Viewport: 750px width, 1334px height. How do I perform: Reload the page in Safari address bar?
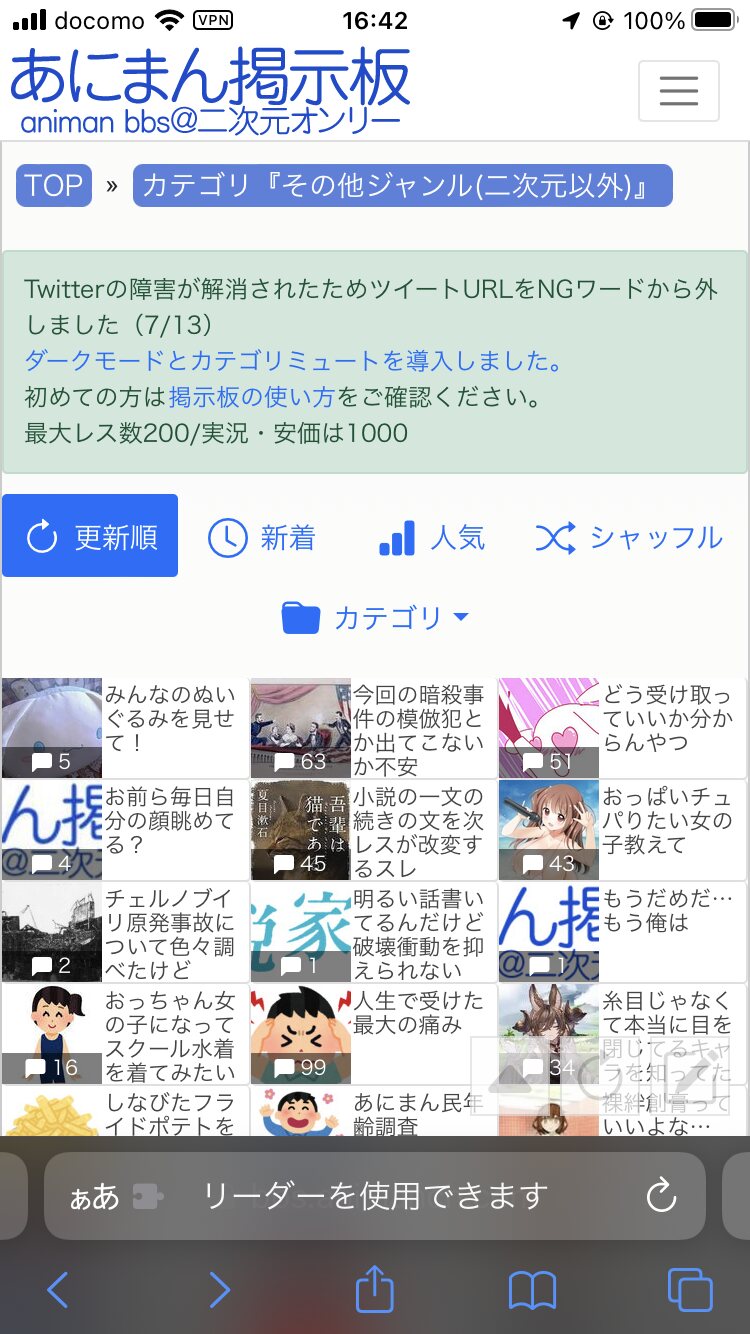pos(661,1195)
